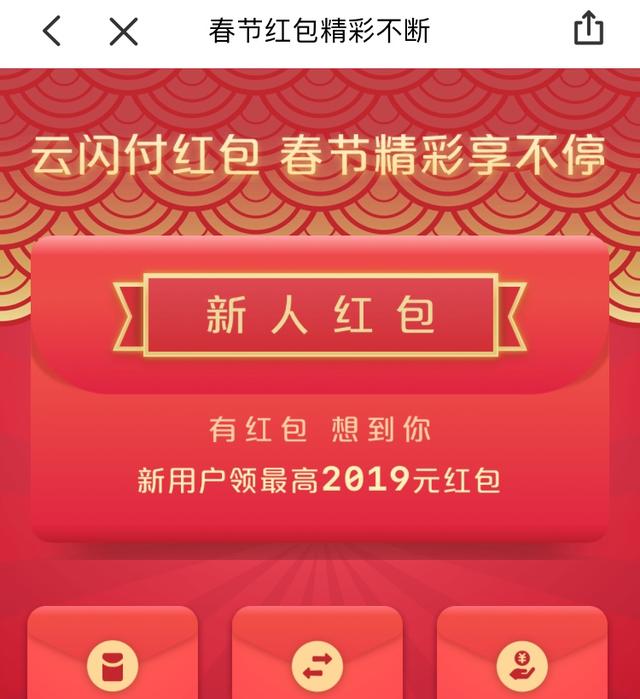
Task: Go back using the back arrow
Action: 53,31
